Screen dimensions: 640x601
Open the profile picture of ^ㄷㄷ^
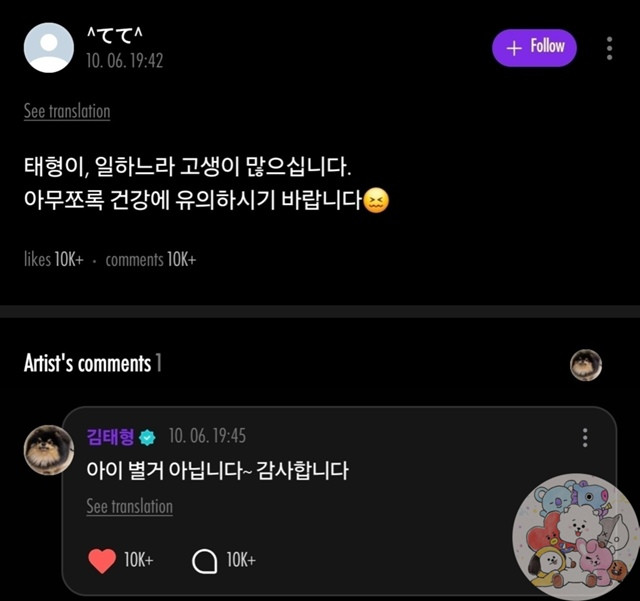click(48, 48)
